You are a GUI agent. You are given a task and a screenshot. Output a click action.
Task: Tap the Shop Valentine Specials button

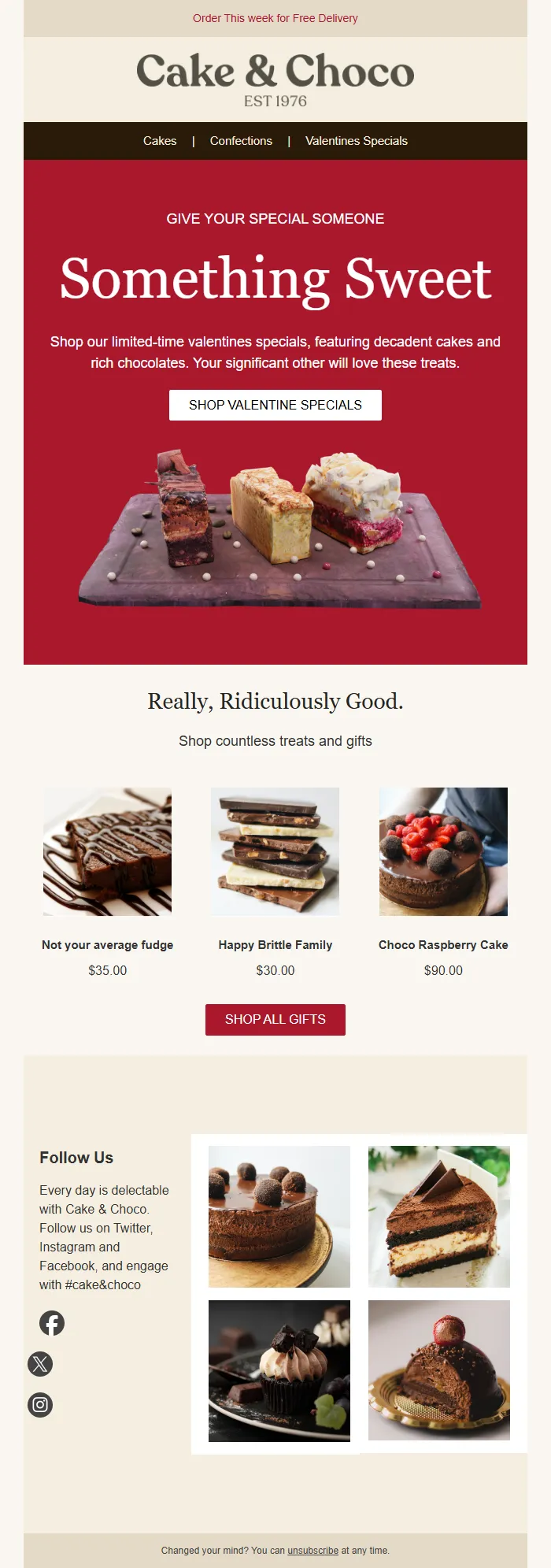click(x=275, y=405)
